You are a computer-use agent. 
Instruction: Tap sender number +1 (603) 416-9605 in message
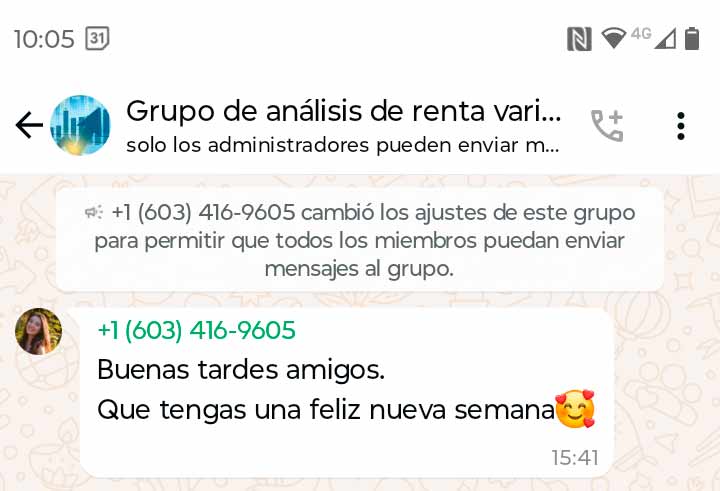196,331
